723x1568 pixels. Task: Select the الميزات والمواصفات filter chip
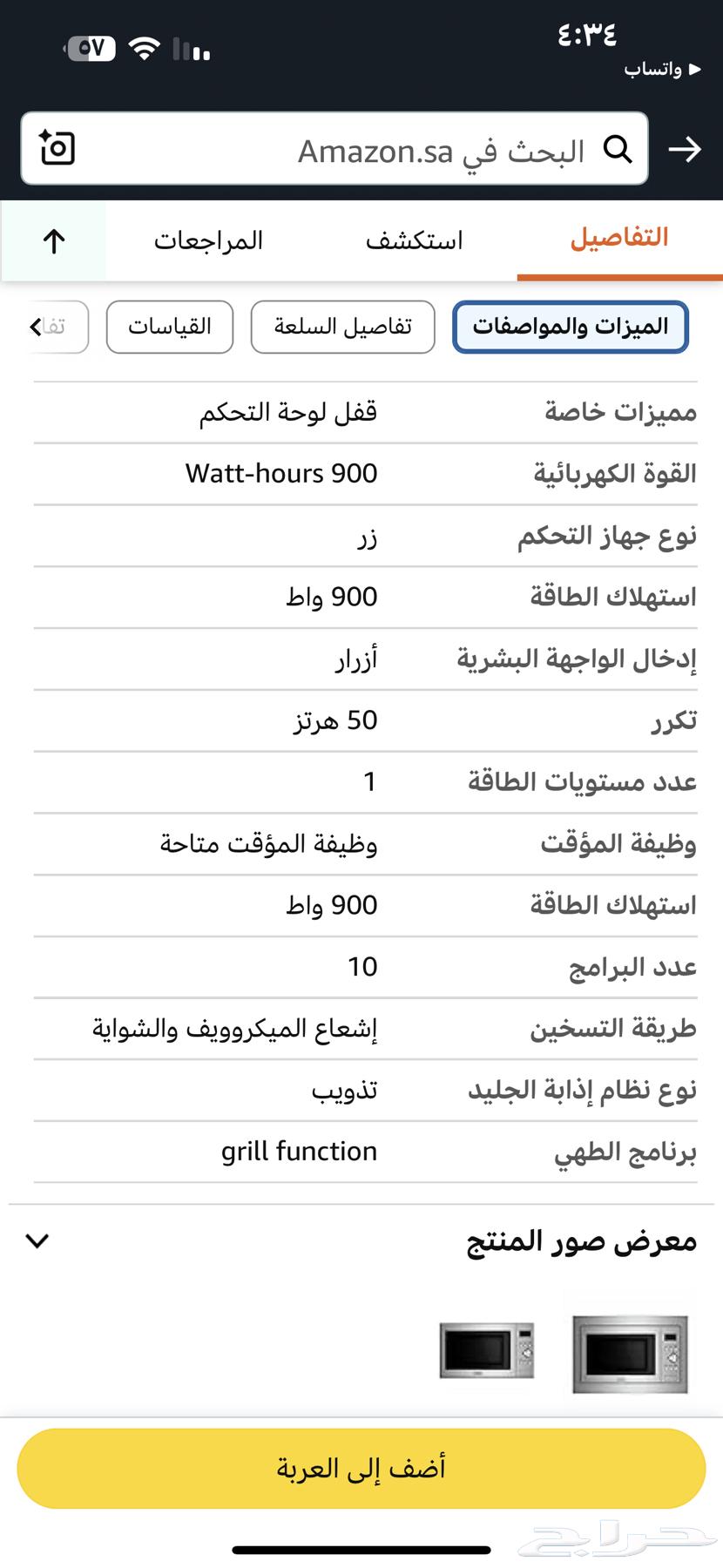[570, 327]
